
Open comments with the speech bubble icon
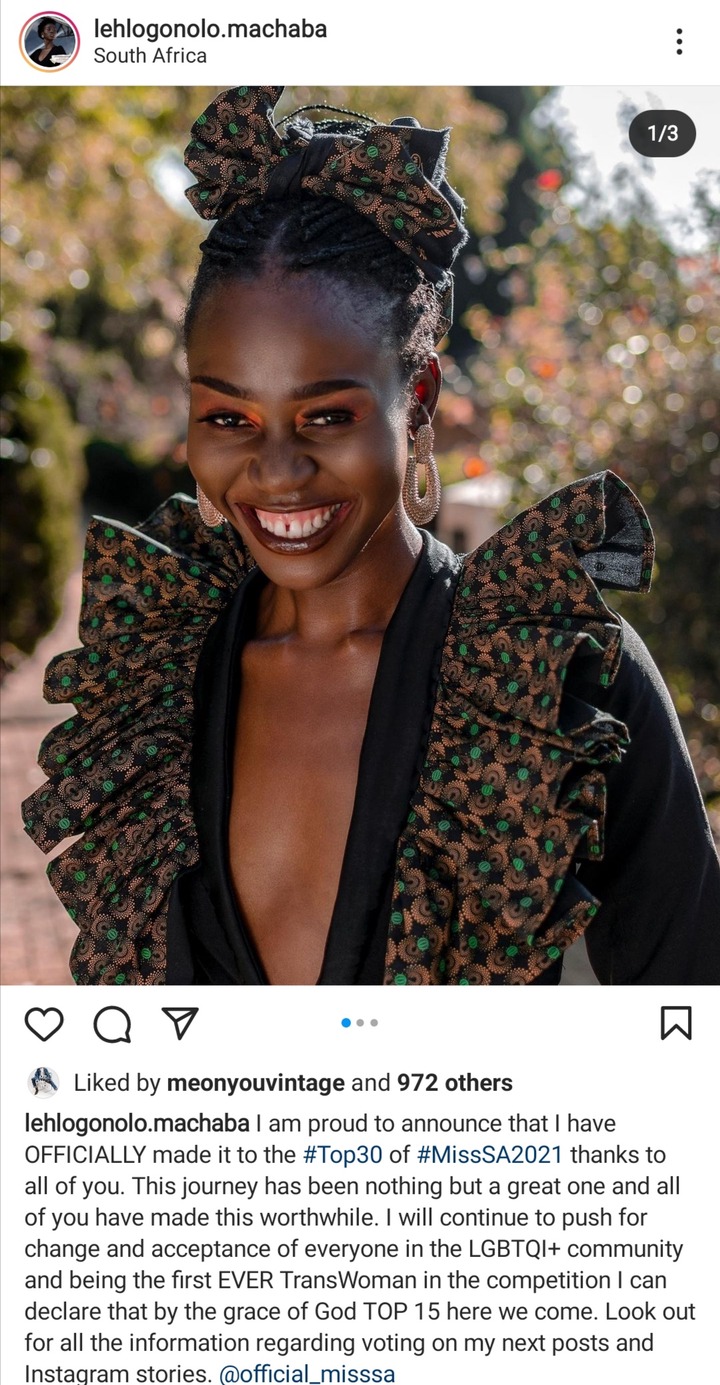[112, 1023]
